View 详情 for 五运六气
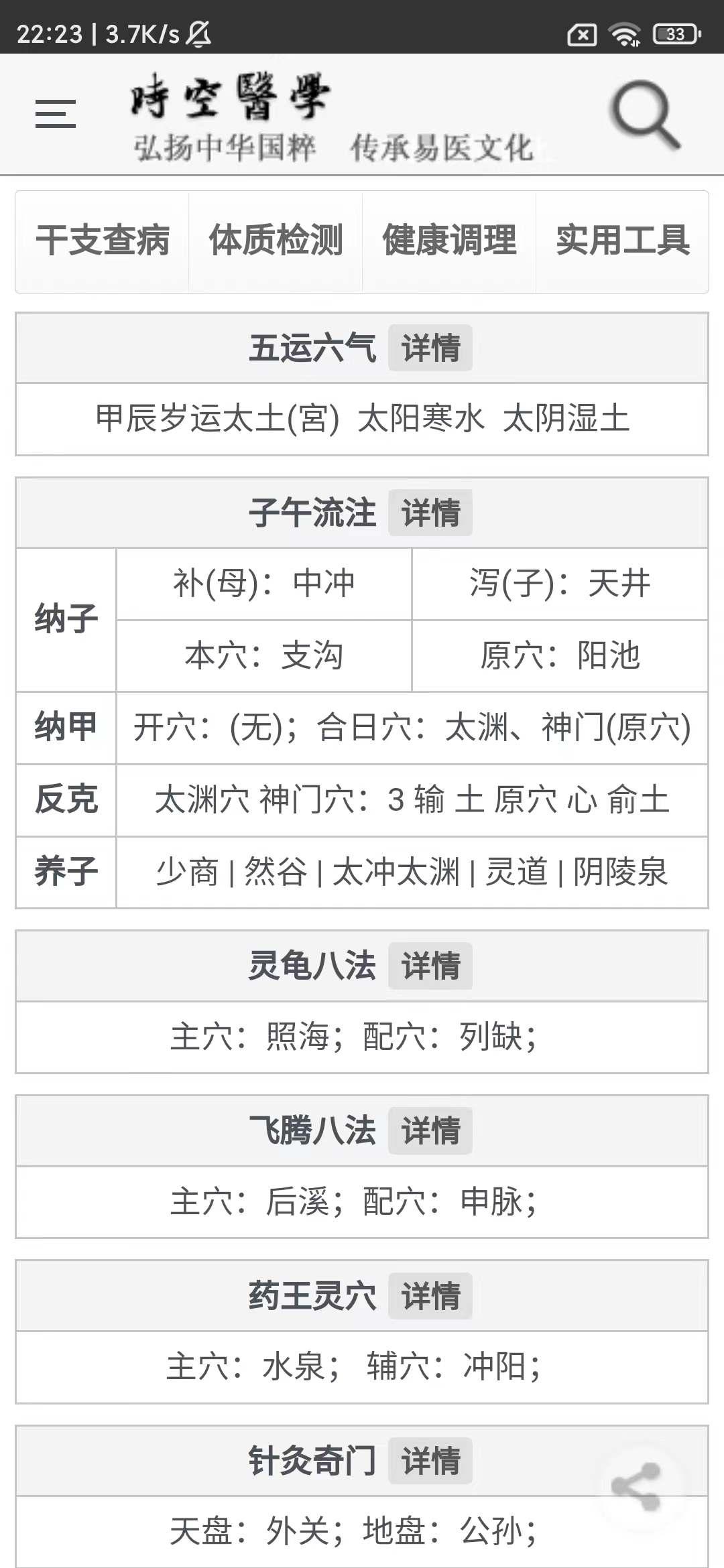Viewport: 724px width, 1568px height. (x=430, y=348)
